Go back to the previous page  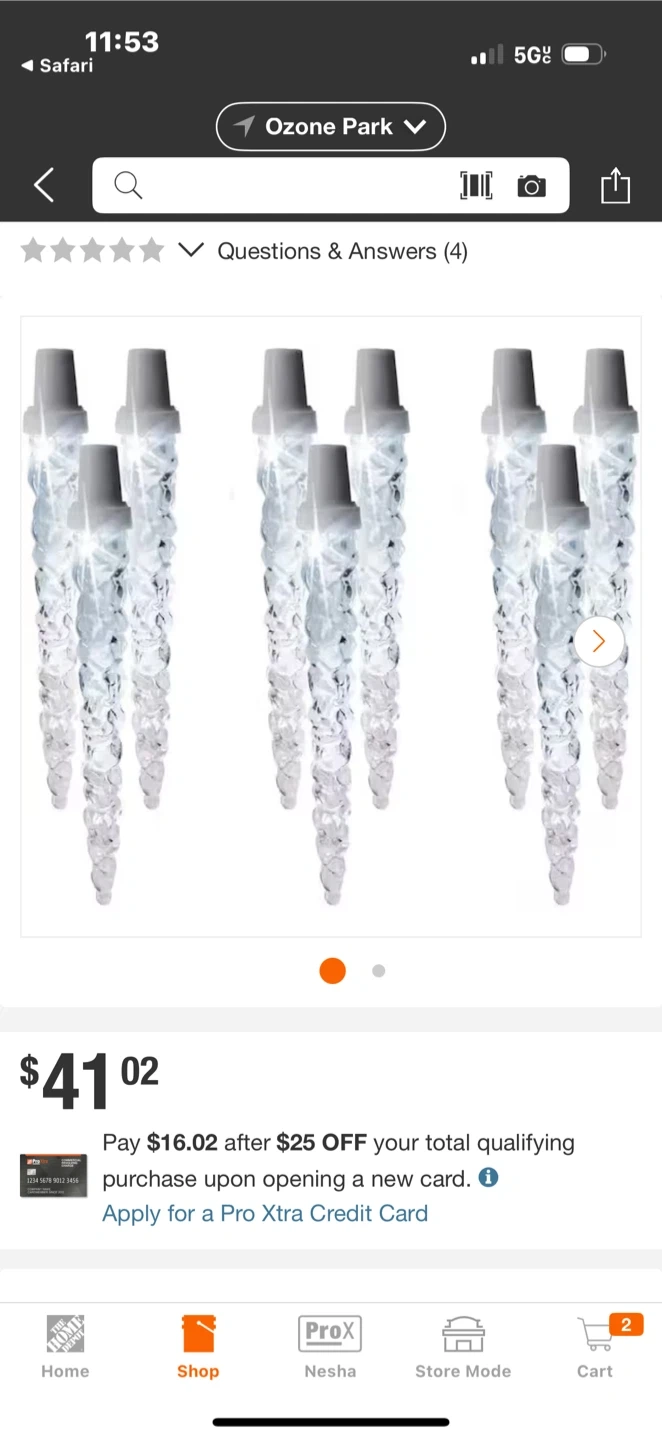[43, 185]
